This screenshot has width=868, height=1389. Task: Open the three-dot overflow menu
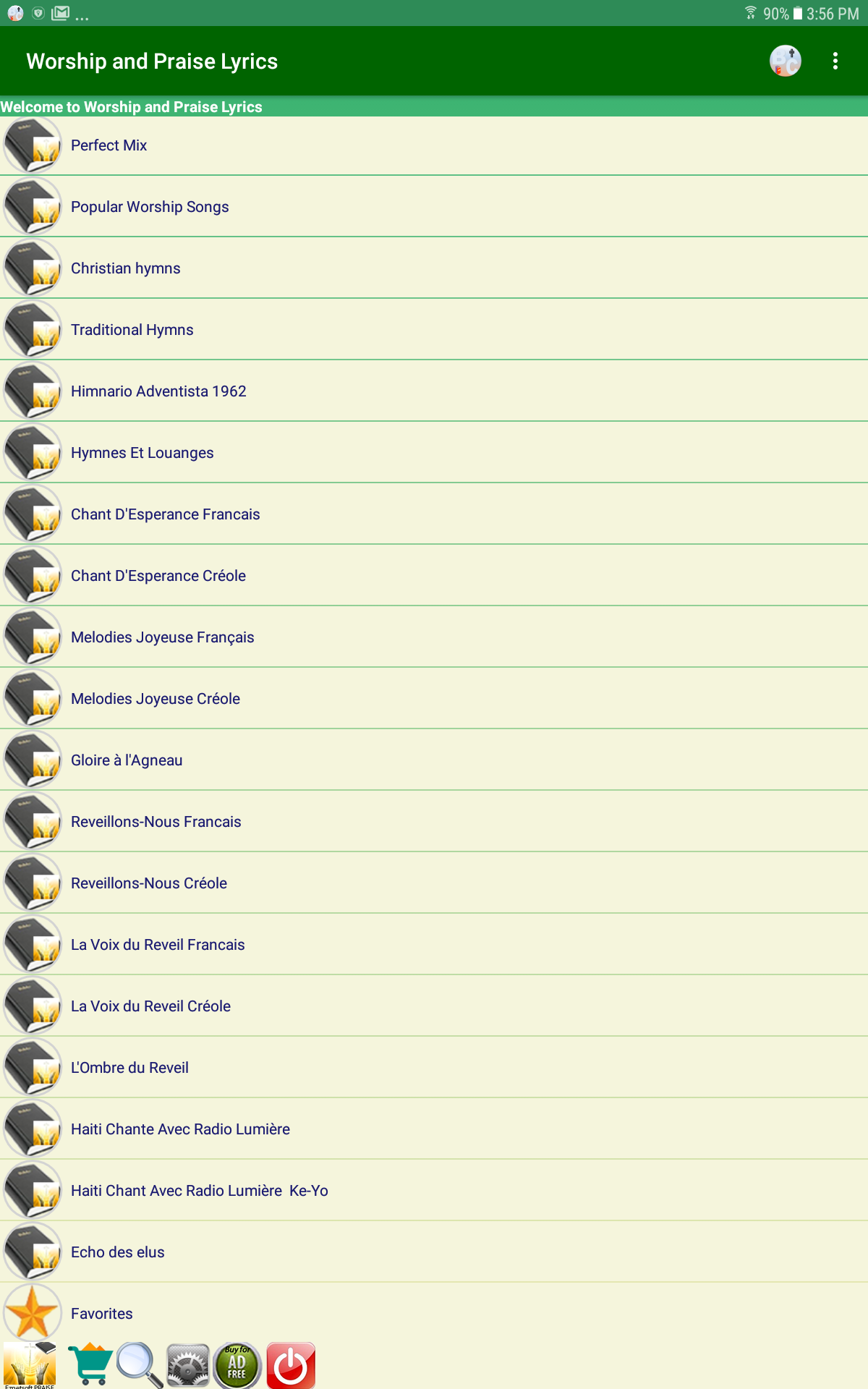point(835,61)
